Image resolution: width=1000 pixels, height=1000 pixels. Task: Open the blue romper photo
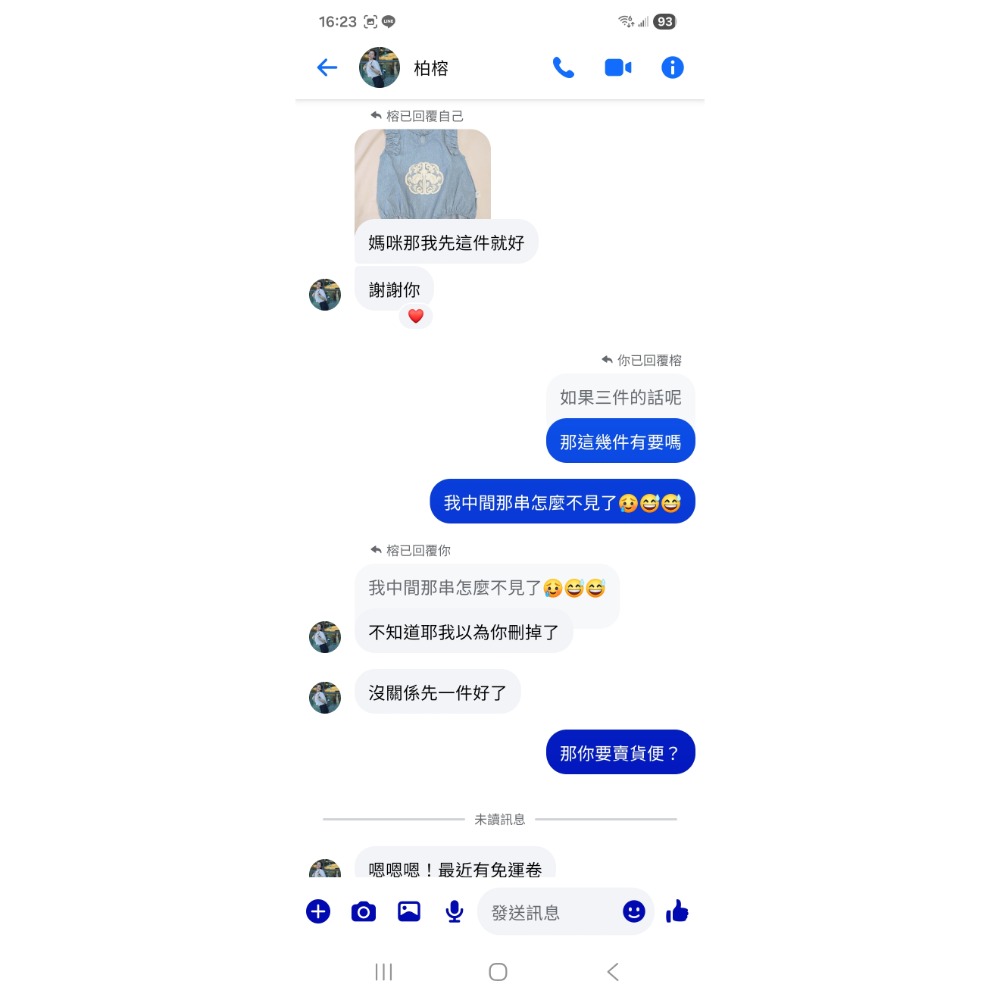[x=422, y=176]
